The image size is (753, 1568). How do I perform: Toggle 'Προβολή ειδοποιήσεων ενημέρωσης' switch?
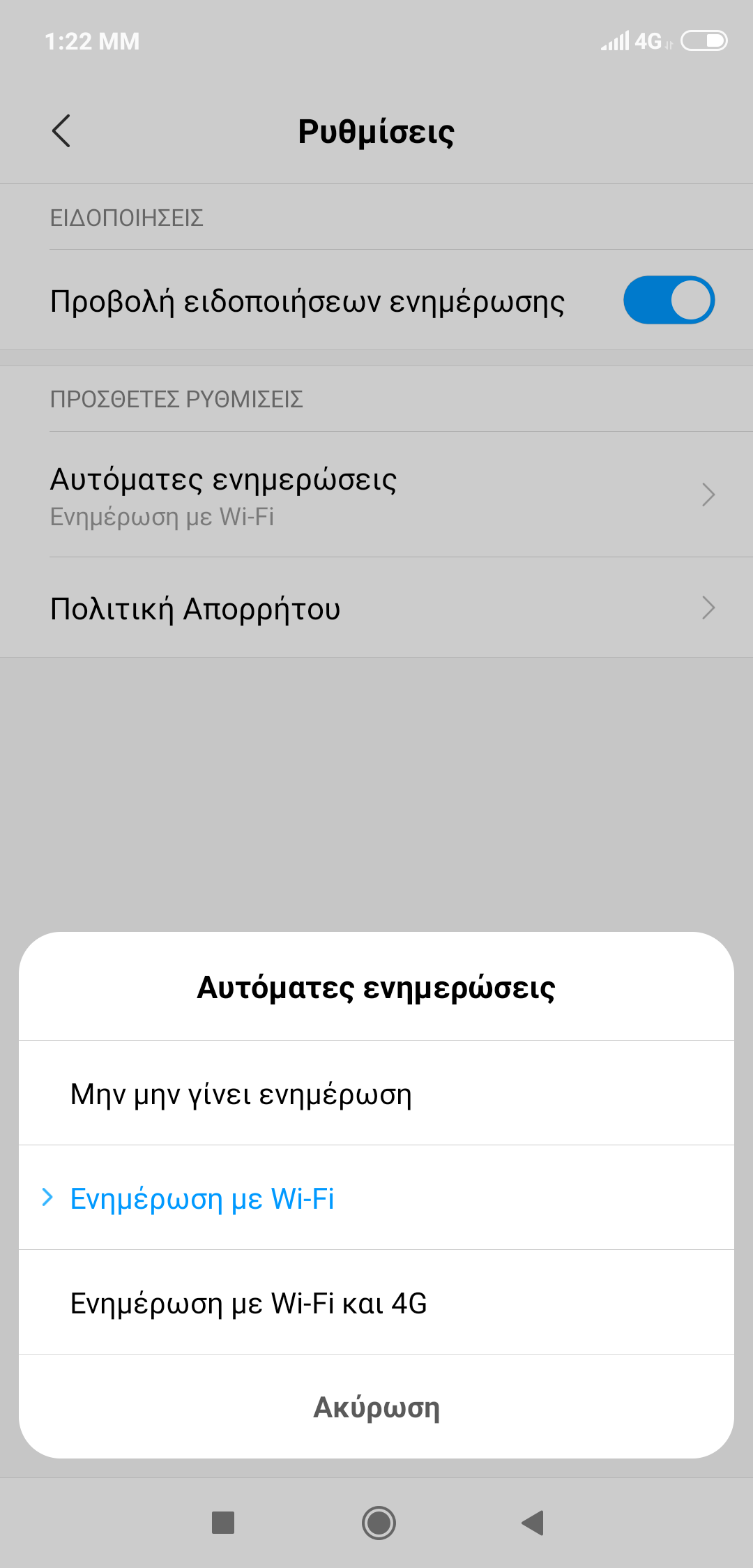(668, 301)
